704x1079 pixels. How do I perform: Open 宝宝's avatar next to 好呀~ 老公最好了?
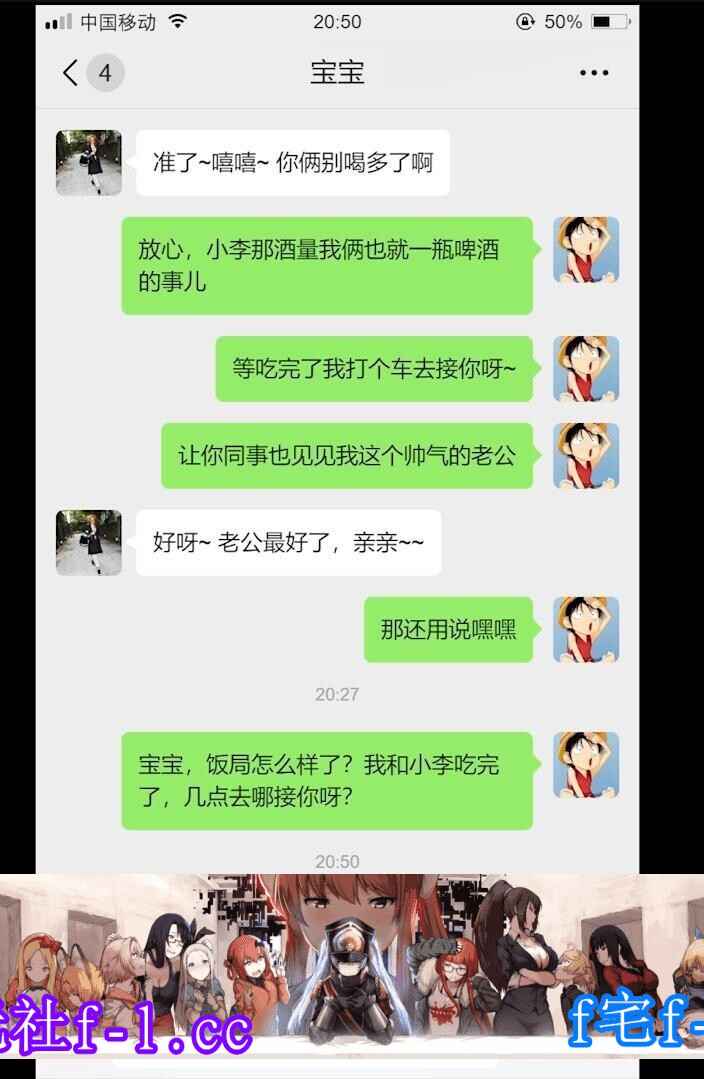[x=89, y=543]
